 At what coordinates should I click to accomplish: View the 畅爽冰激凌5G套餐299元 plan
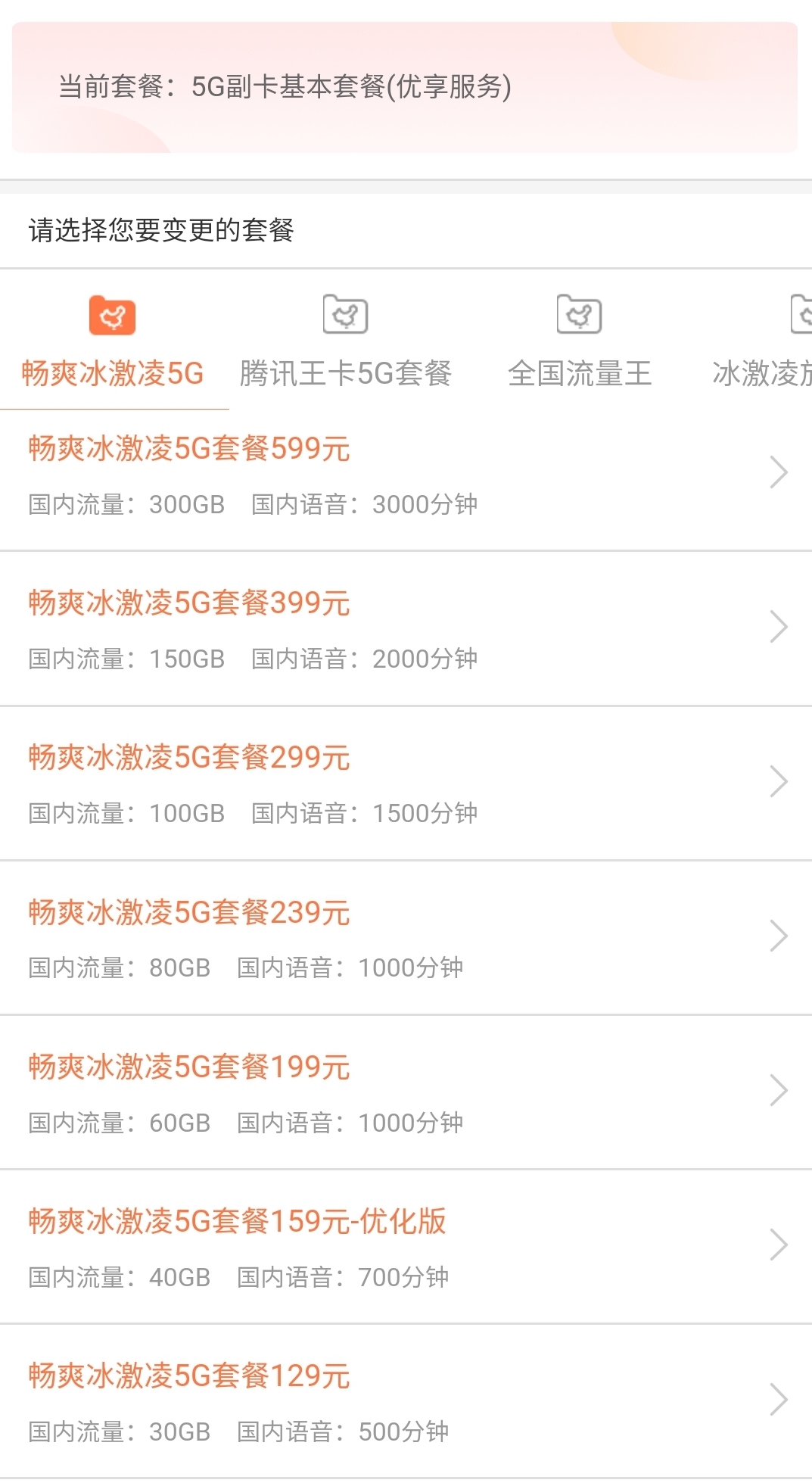click(x=406, y=783)
